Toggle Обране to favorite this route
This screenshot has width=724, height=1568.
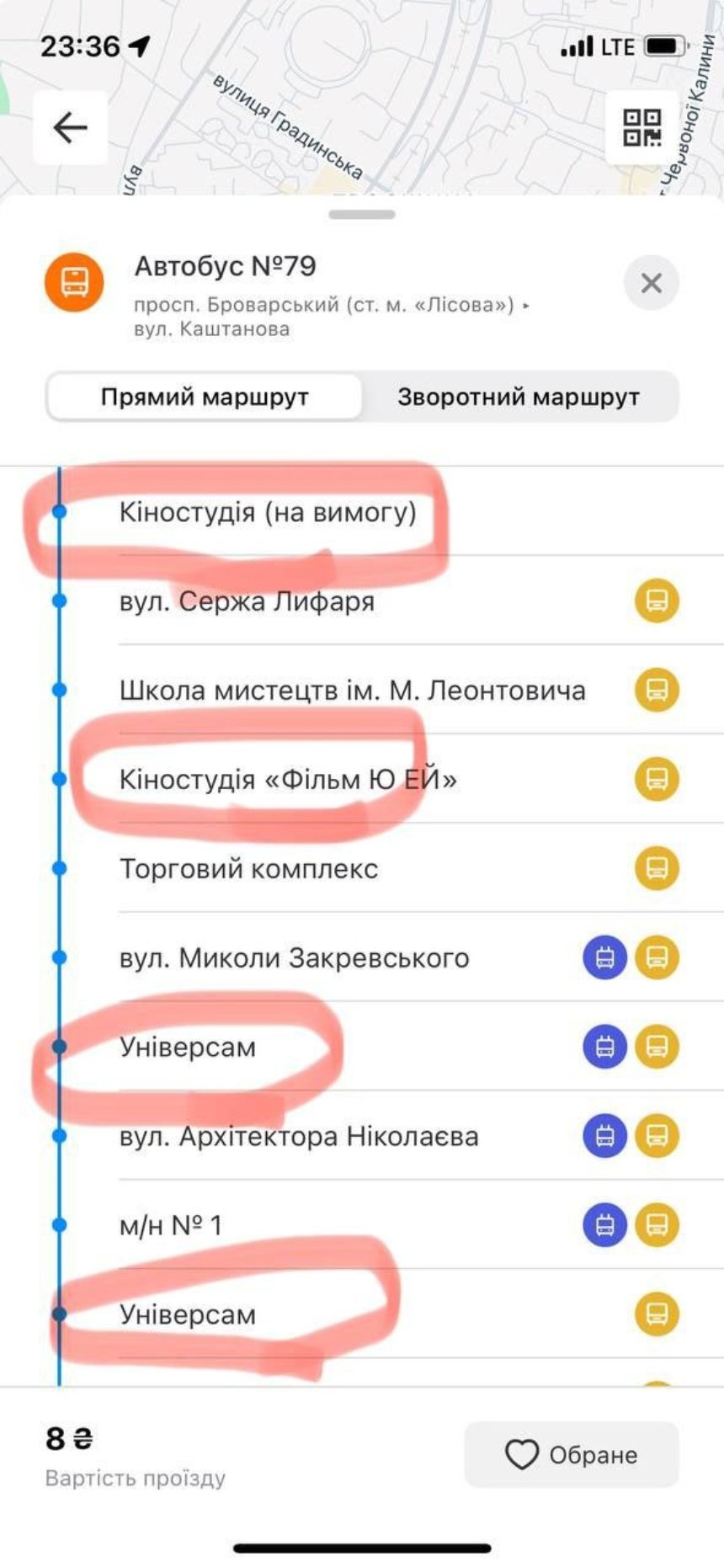click(x=571, y=1454)
